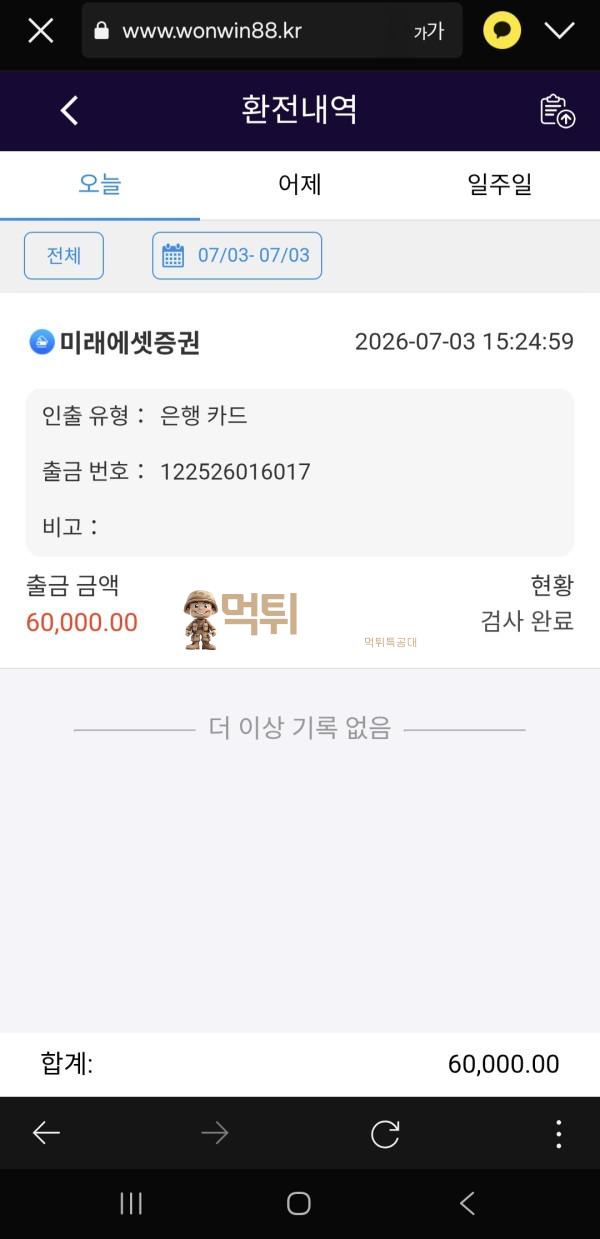Expand the browser dropdown chevron
The height and width of the screenshot is (1239, 600).
(560, 31)
